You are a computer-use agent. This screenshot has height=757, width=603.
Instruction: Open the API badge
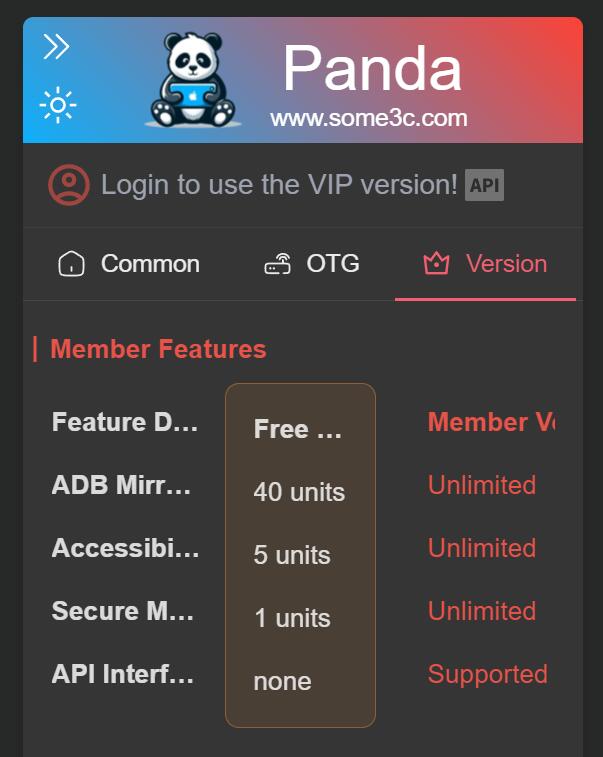coord(485,185)
